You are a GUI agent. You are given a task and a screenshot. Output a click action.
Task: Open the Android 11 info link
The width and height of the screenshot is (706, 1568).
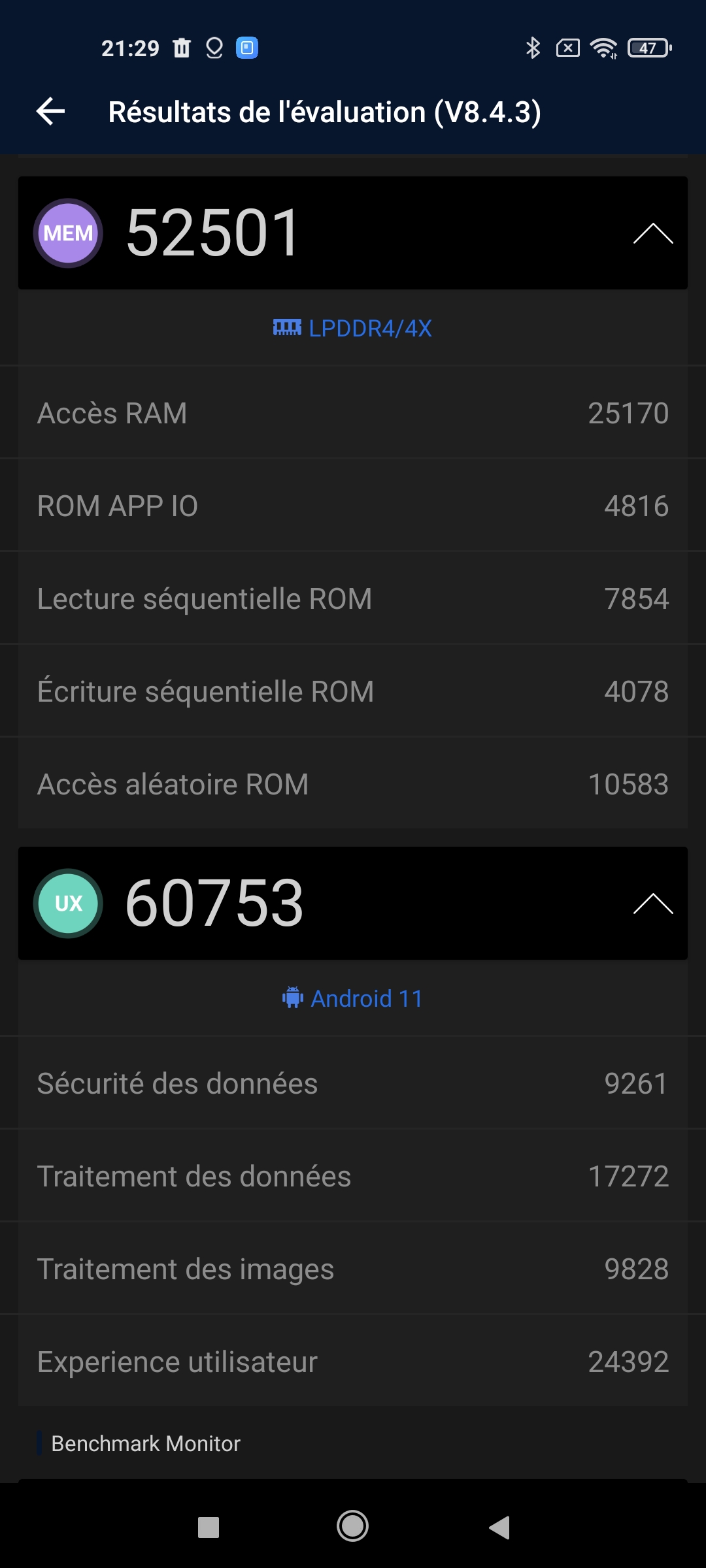tap(353, 998)
